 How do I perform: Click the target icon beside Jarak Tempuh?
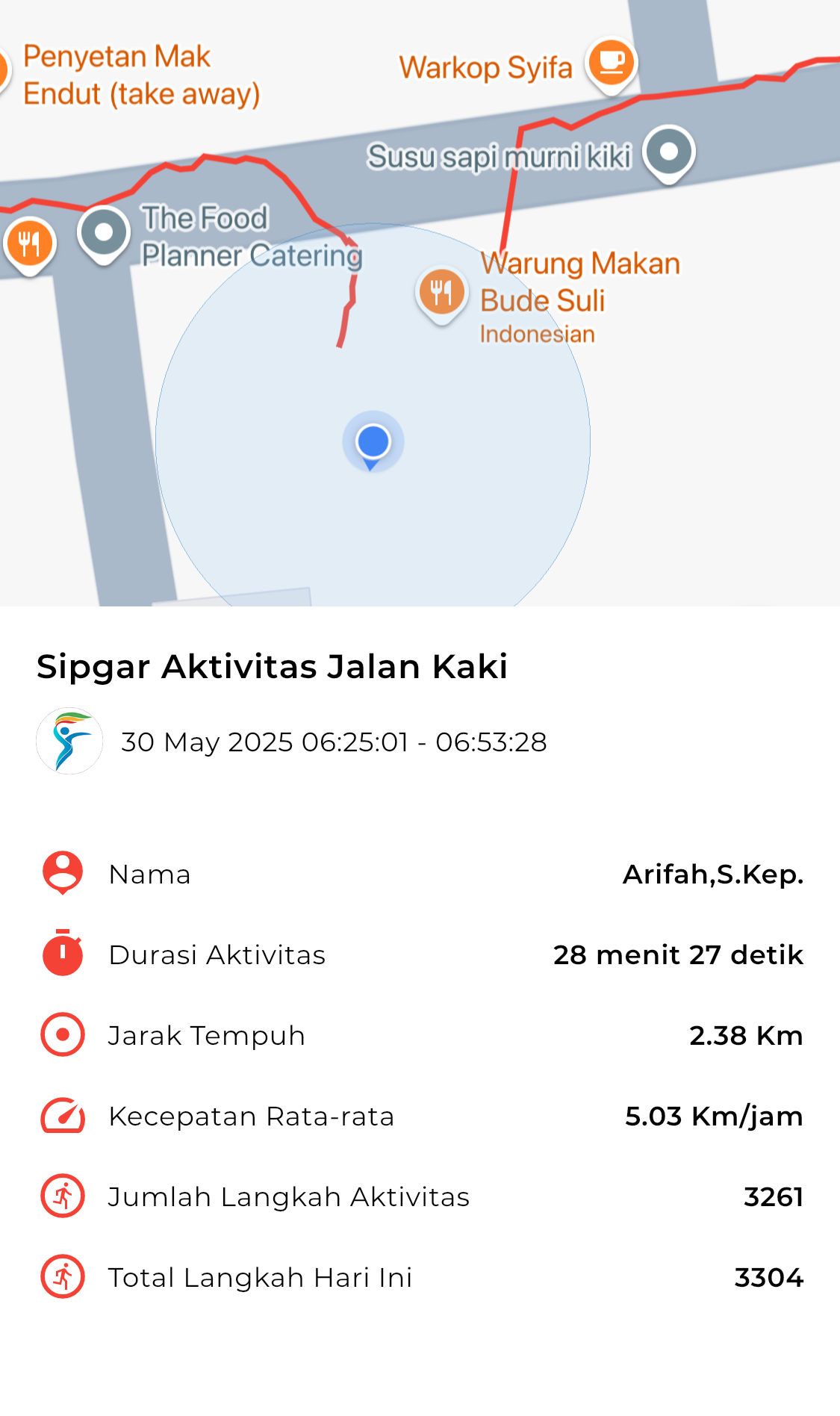point(63,1035)
